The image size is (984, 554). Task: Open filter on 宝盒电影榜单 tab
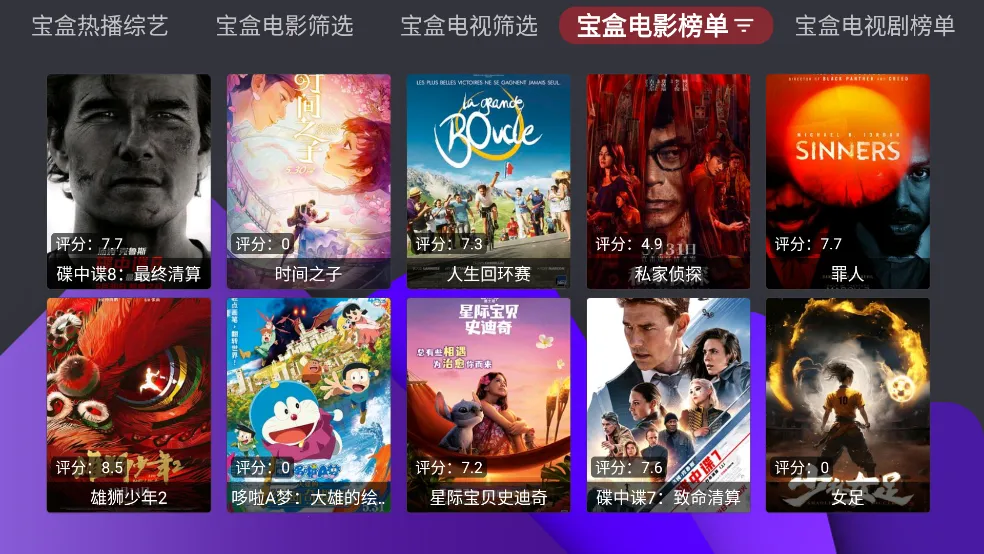tap(744, 27)
